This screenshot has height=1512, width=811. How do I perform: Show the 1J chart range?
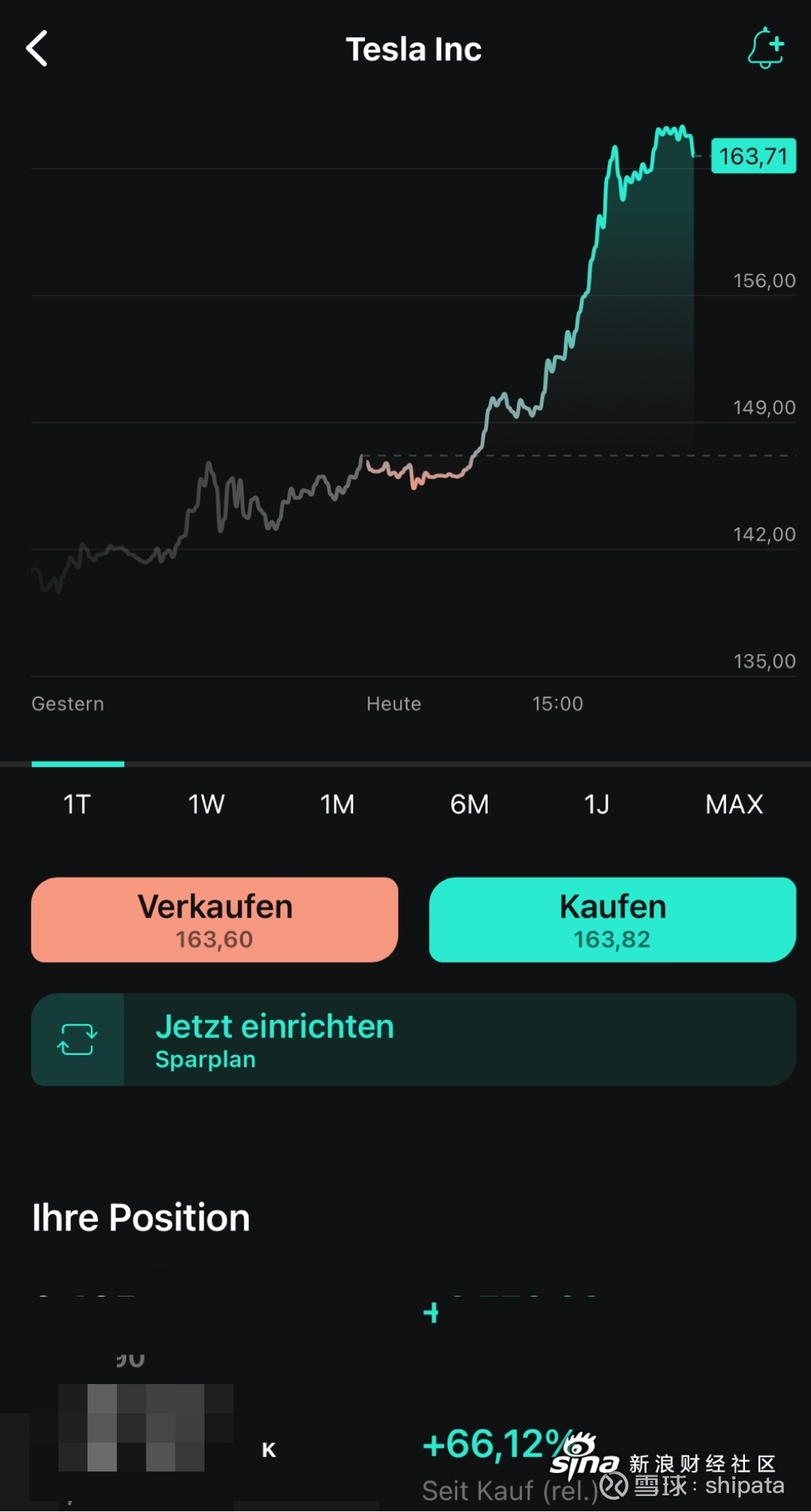tap(596, 804)
